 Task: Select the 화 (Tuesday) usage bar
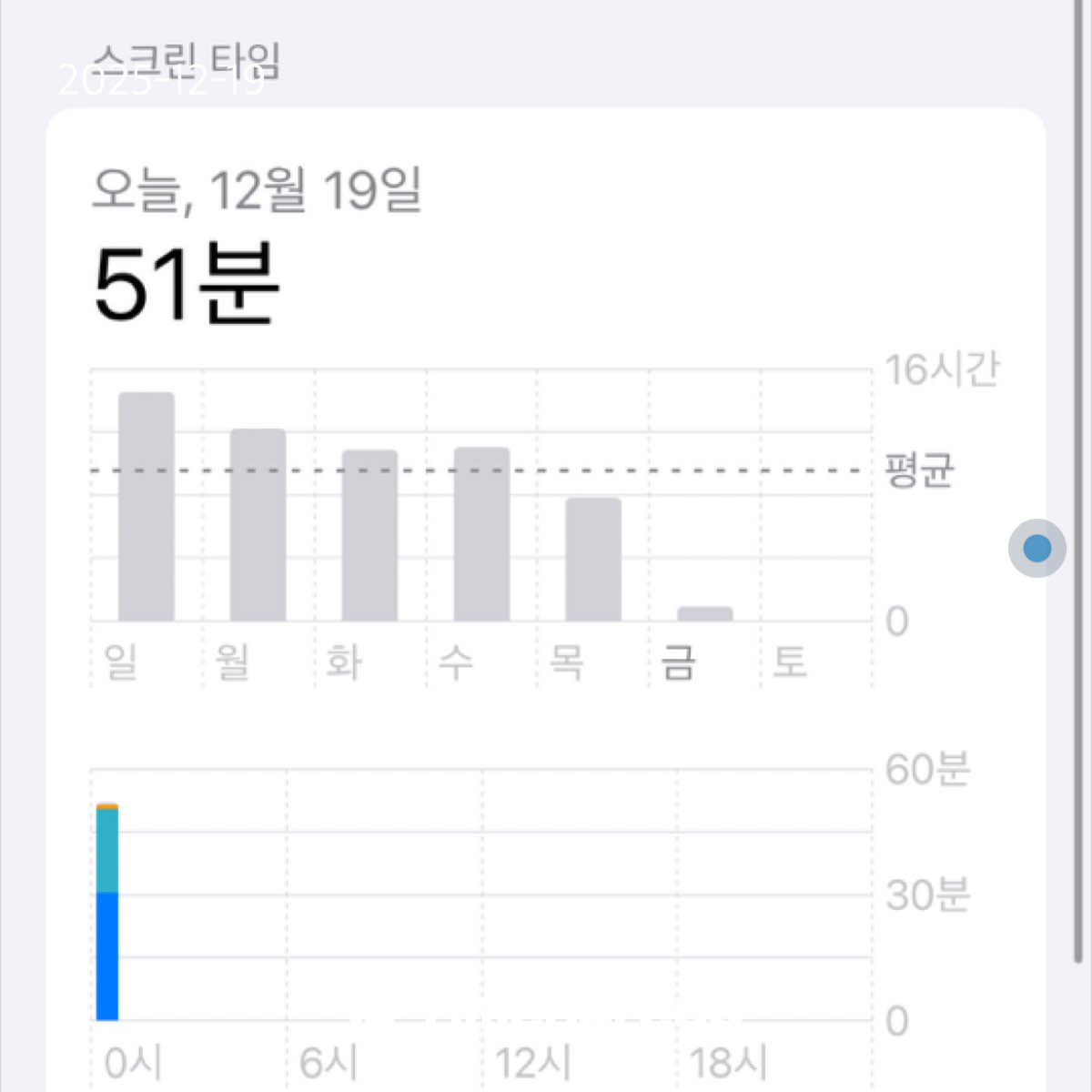(369, 535)
